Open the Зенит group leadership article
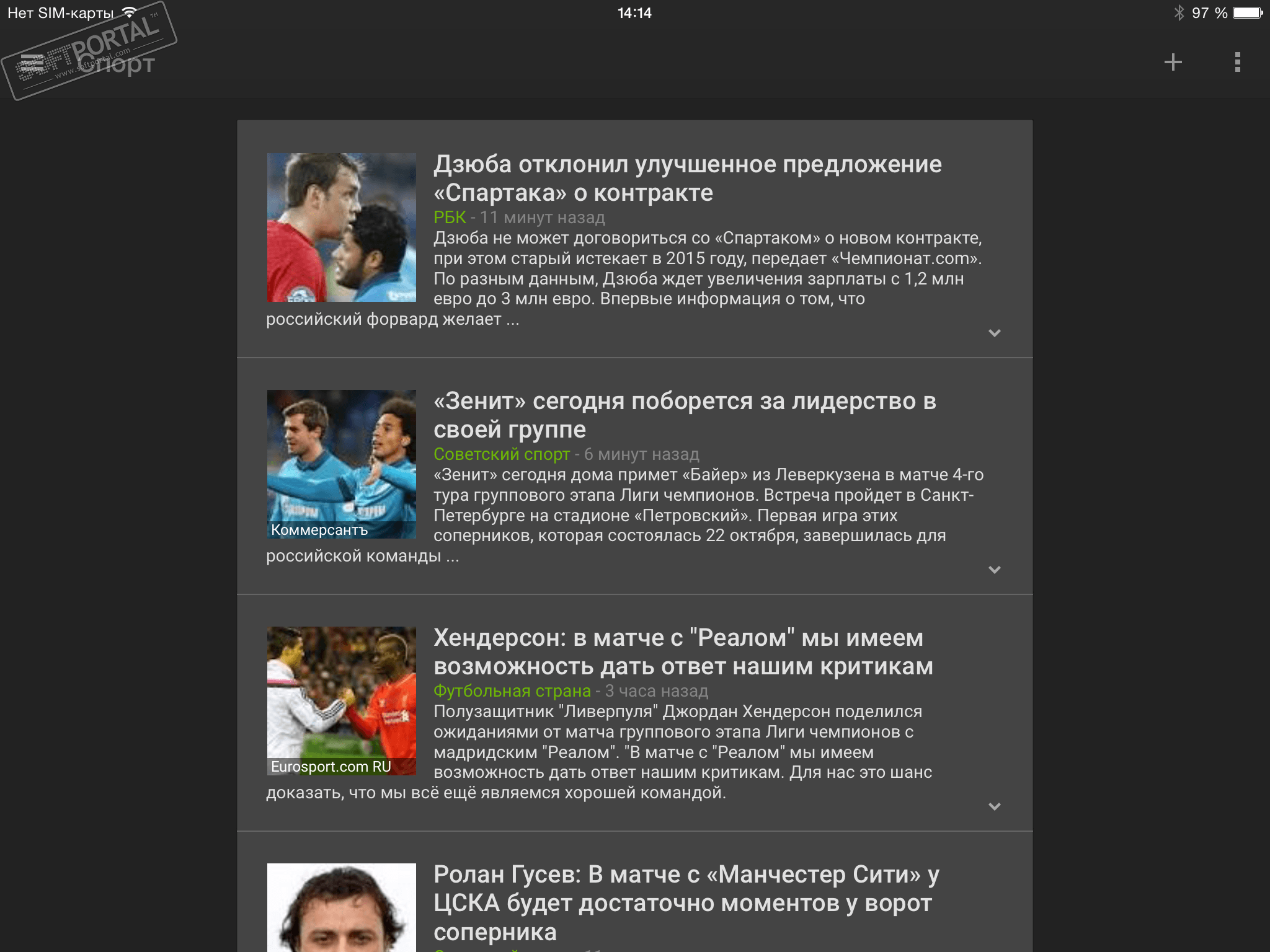1270x952 pixels. tap(685, 415)
